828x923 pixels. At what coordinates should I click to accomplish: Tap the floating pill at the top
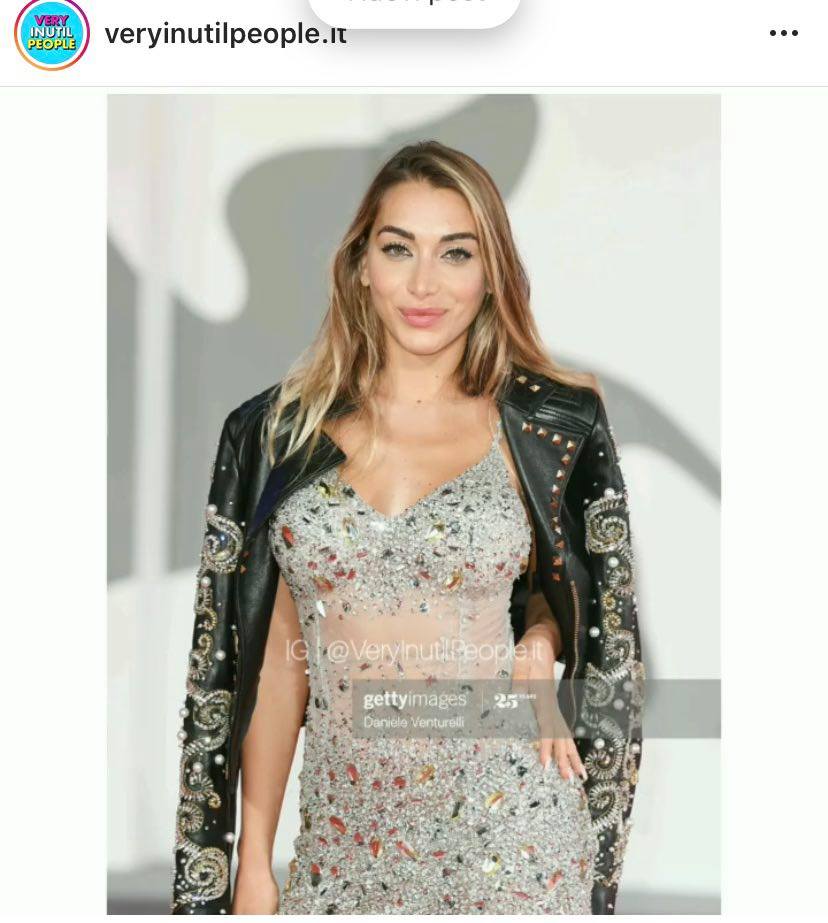click(414, 10)
